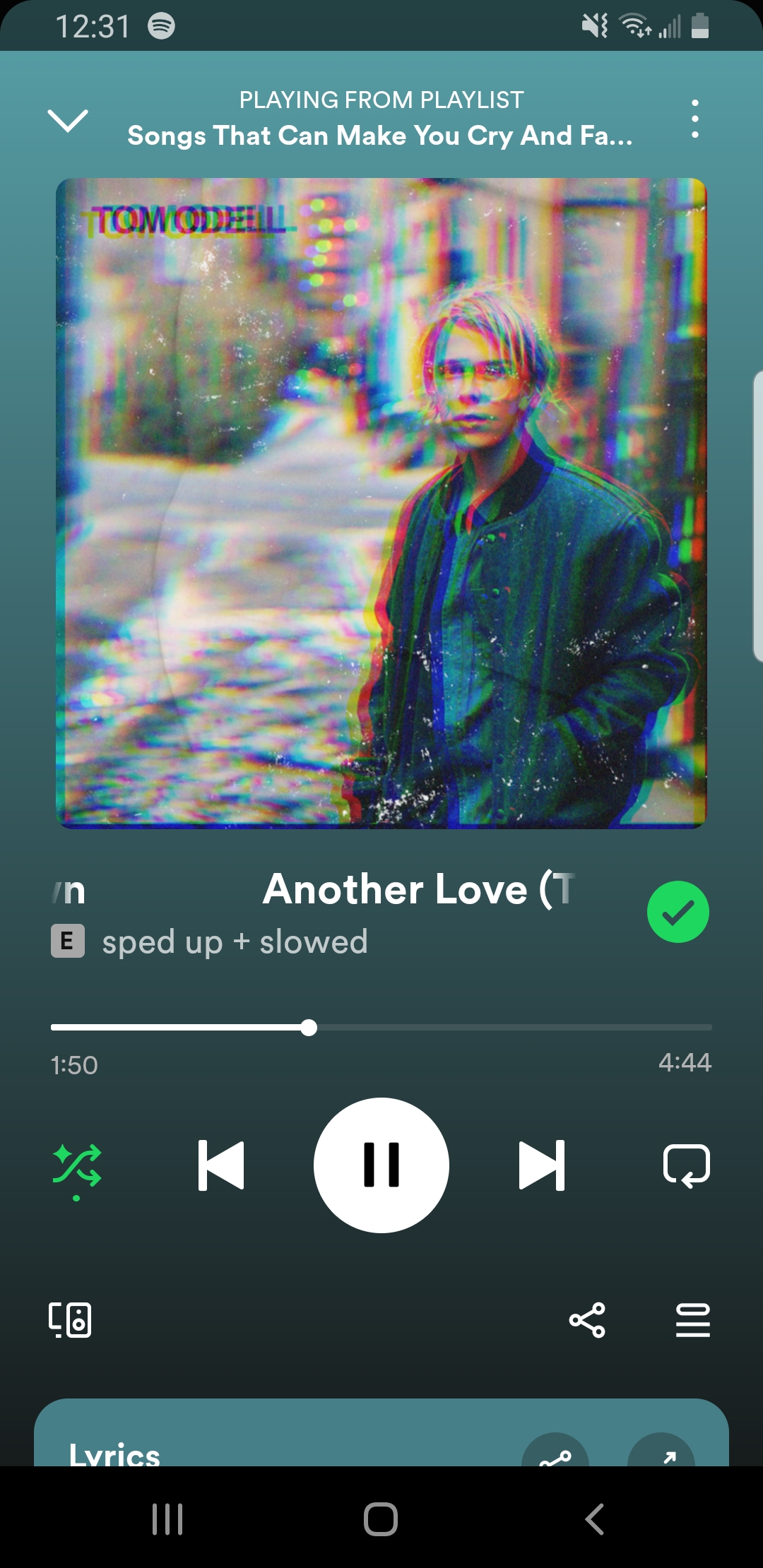
Task: Collapse the now playing screen
Action: click(67, 120)
